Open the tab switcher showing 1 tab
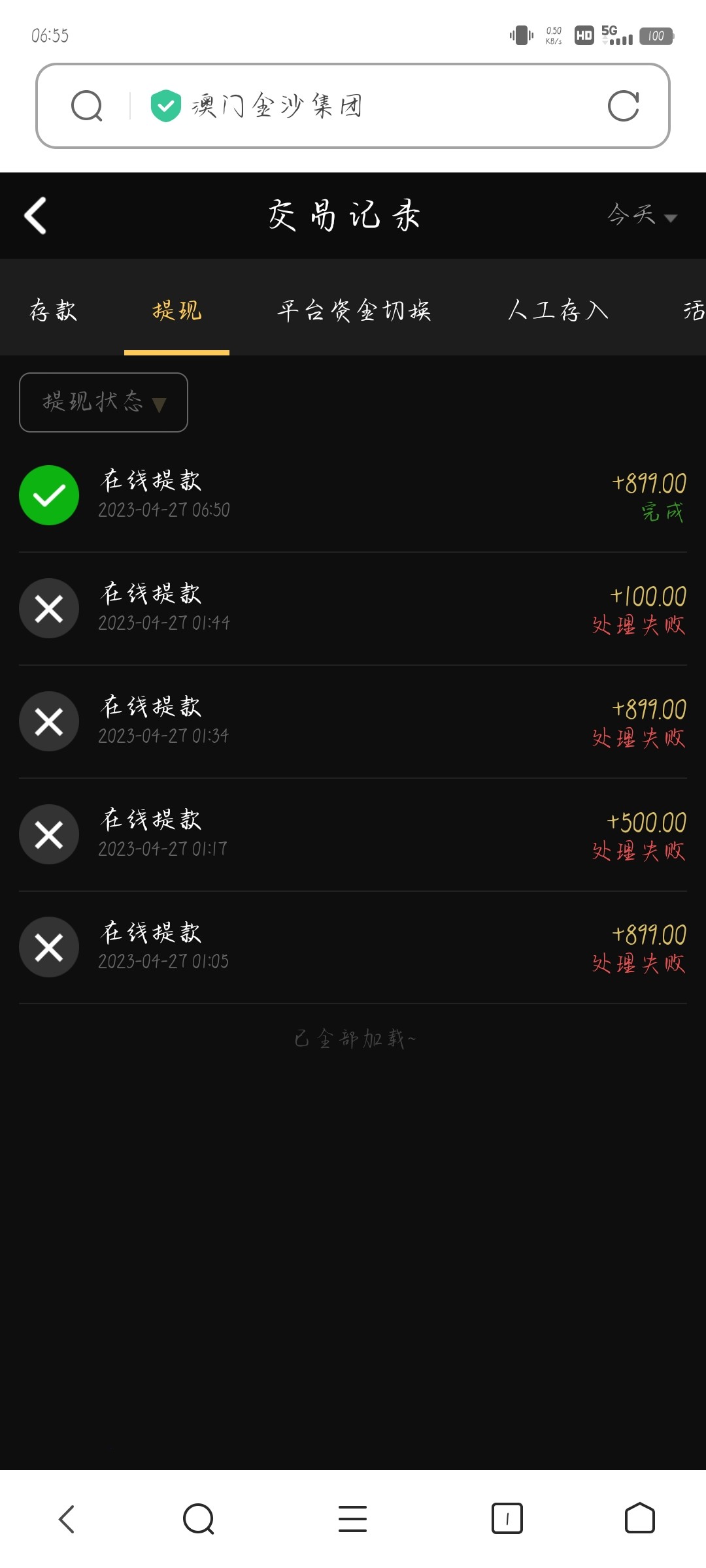Screen dimensions: 706x1568 508,1518
